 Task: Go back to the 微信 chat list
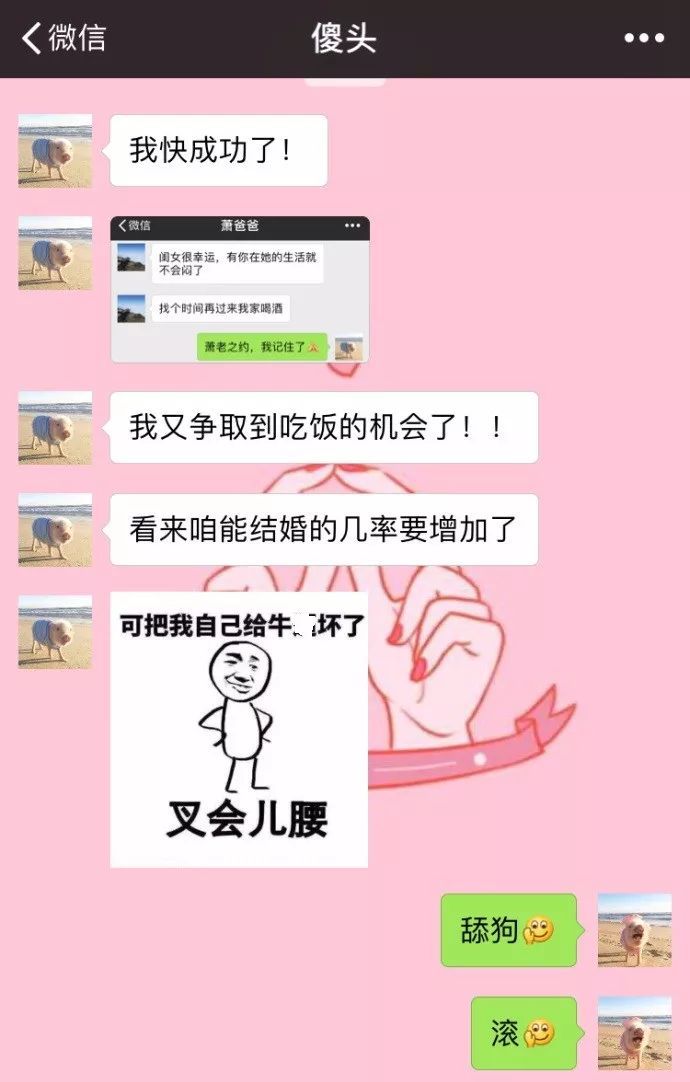[x=62, y=38]
